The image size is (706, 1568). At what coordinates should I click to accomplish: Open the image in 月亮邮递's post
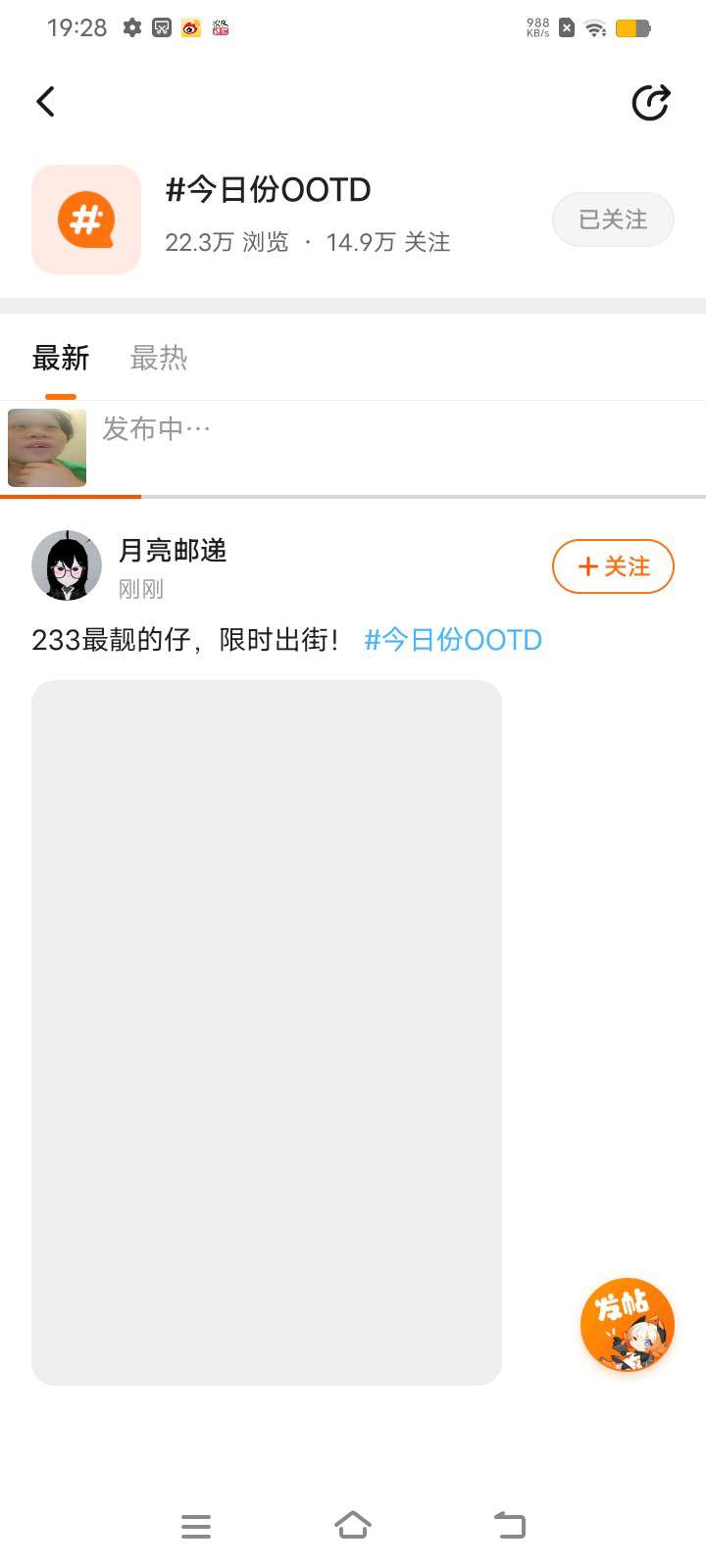(267, 1032)
